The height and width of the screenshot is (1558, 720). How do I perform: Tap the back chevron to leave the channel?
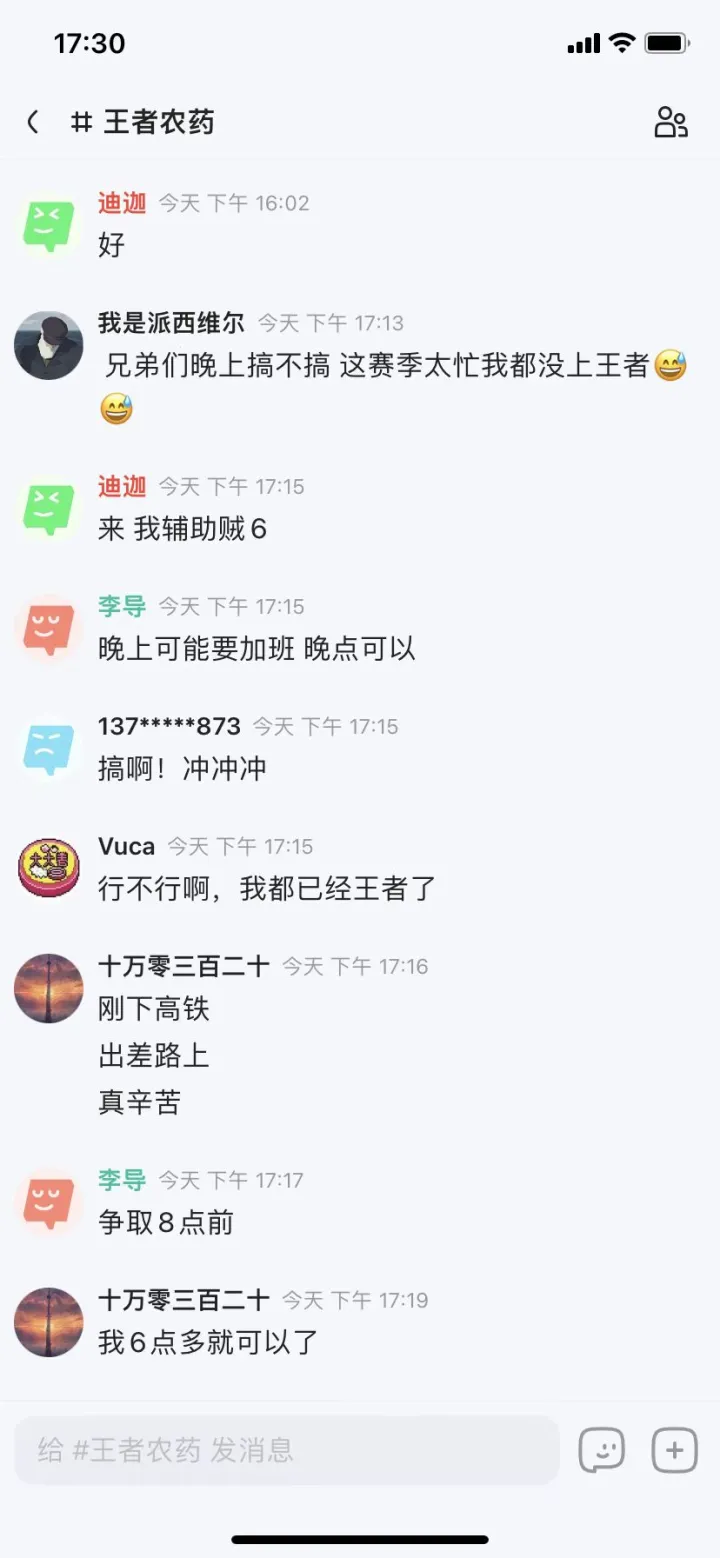tap(33, 120)
